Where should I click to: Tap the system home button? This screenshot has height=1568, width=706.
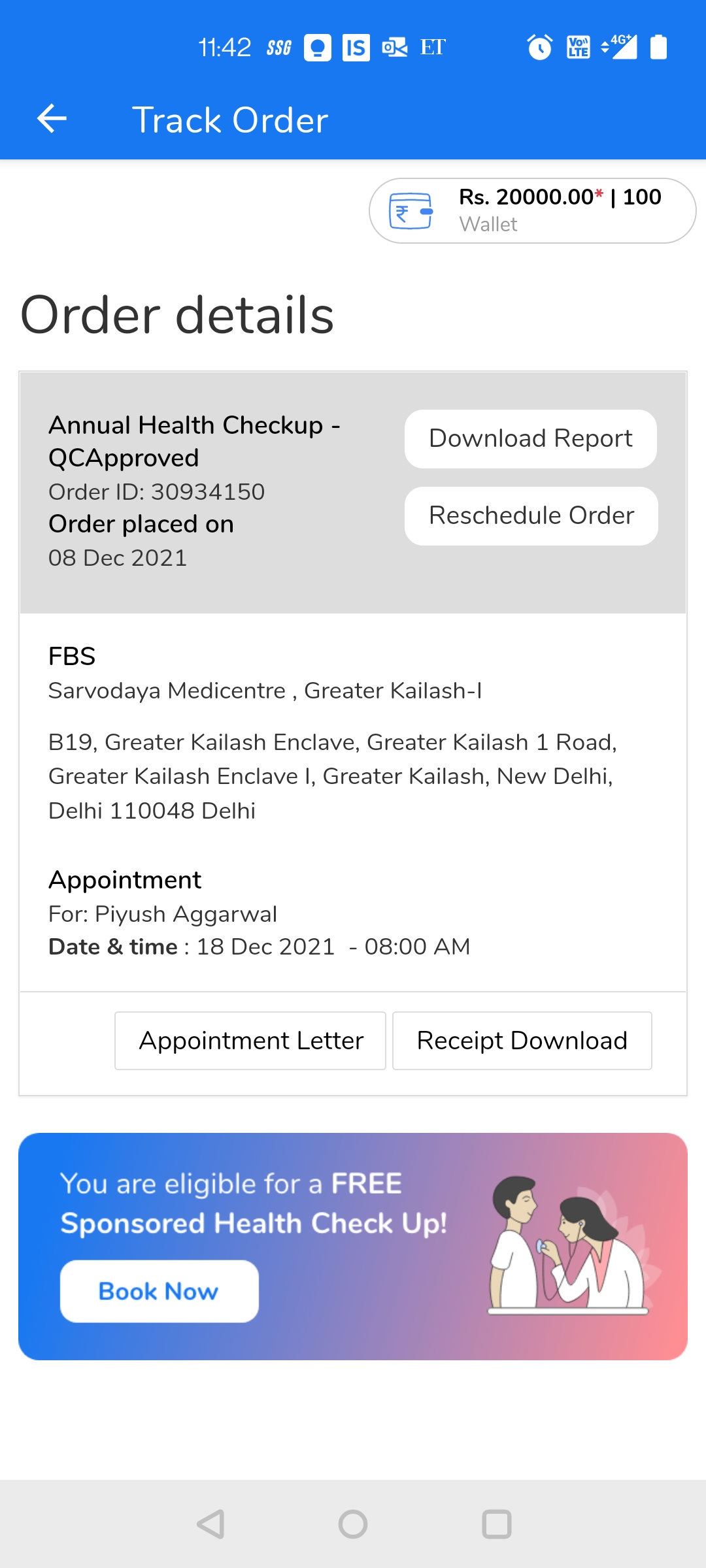(x=353, y=1524)
